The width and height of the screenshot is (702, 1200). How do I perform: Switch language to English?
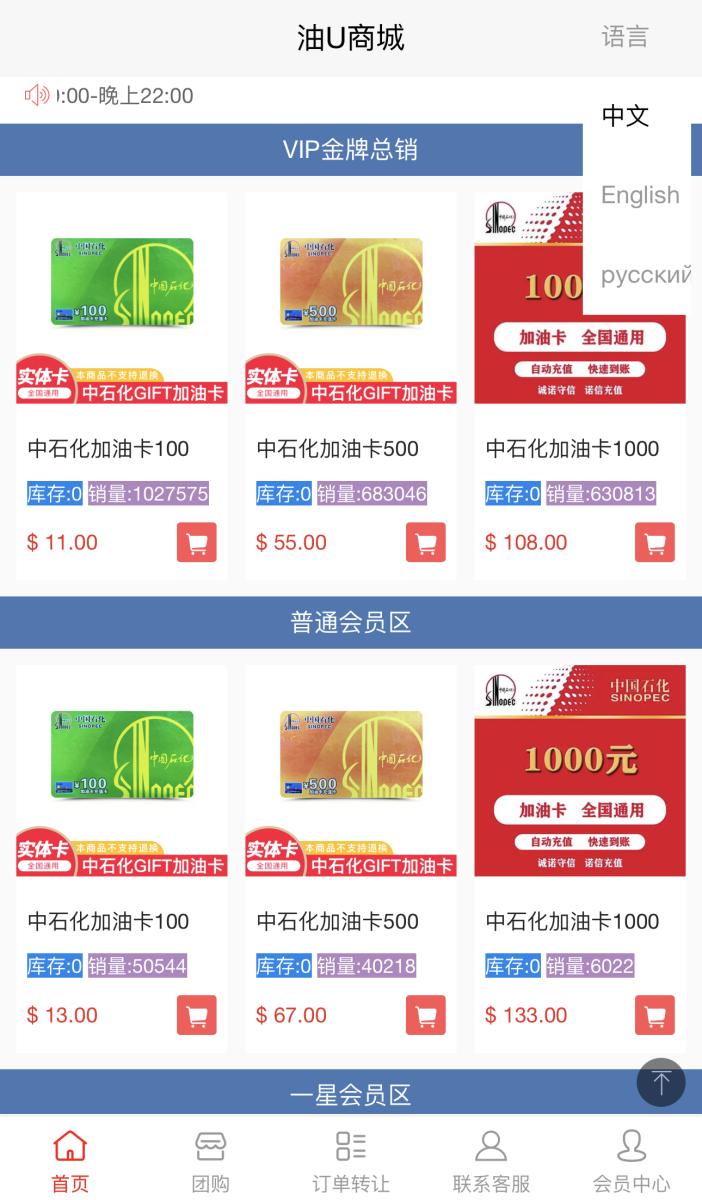pyautogui.click(x=640, y=195)
